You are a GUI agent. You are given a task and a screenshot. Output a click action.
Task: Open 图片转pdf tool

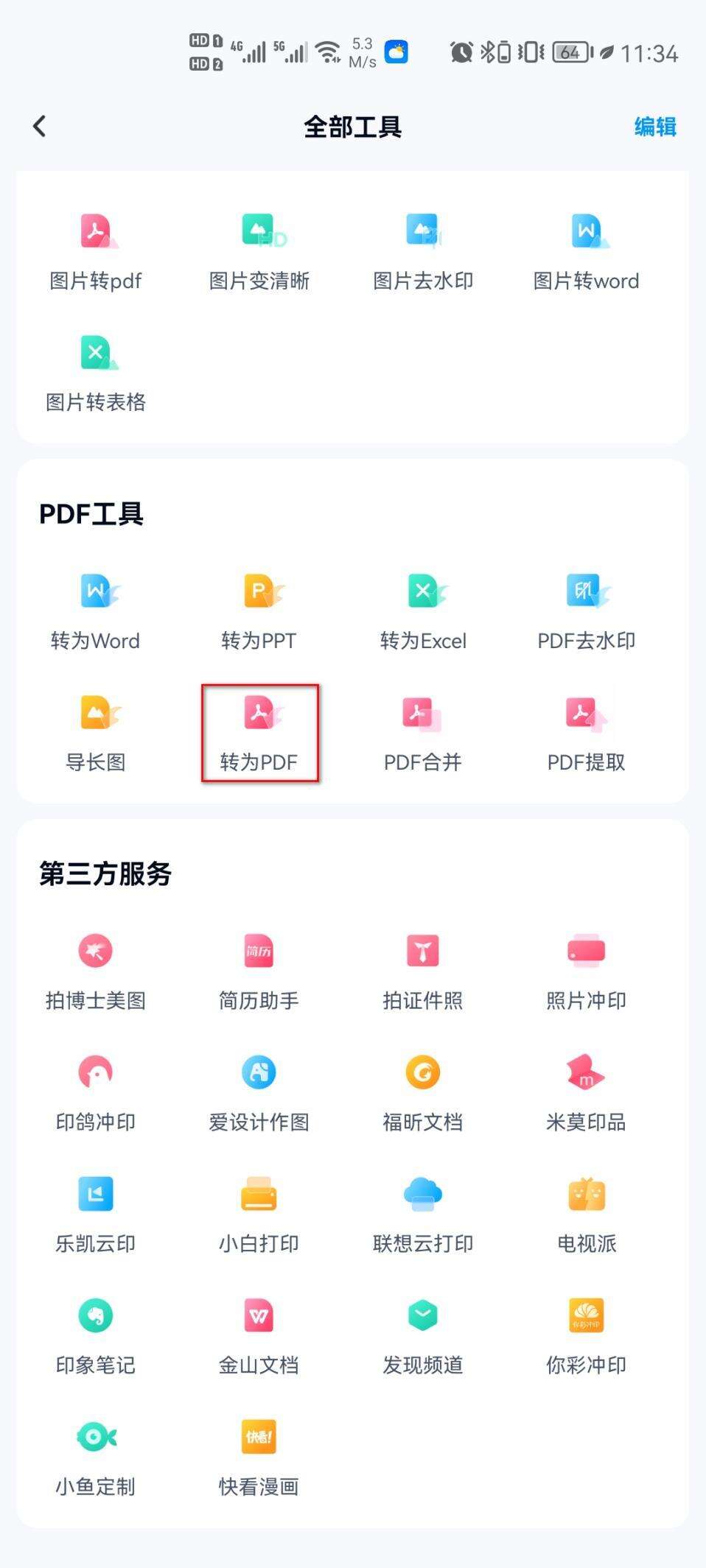(96, 250)
